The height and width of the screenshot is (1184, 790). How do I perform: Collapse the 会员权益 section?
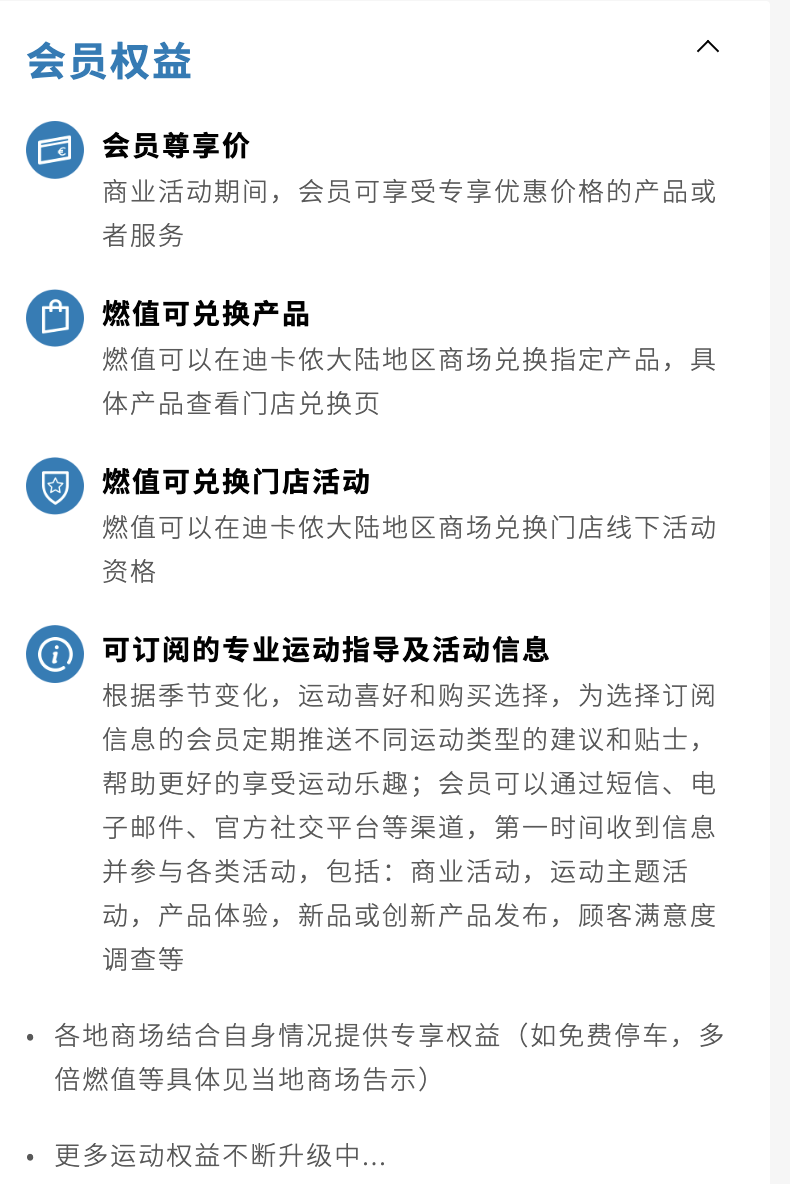pos(707,47)
